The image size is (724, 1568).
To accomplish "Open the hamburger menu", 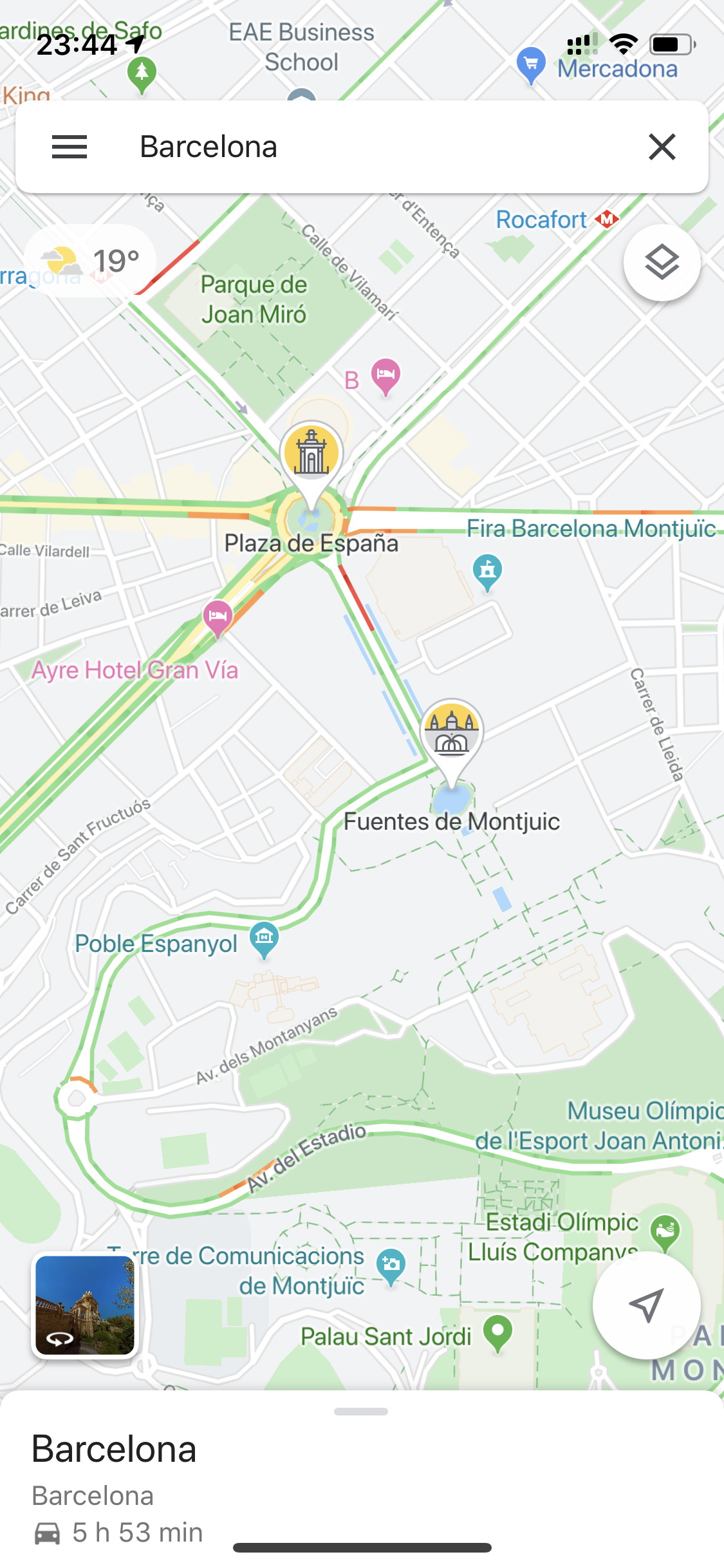I will click(x=70, y=147).
